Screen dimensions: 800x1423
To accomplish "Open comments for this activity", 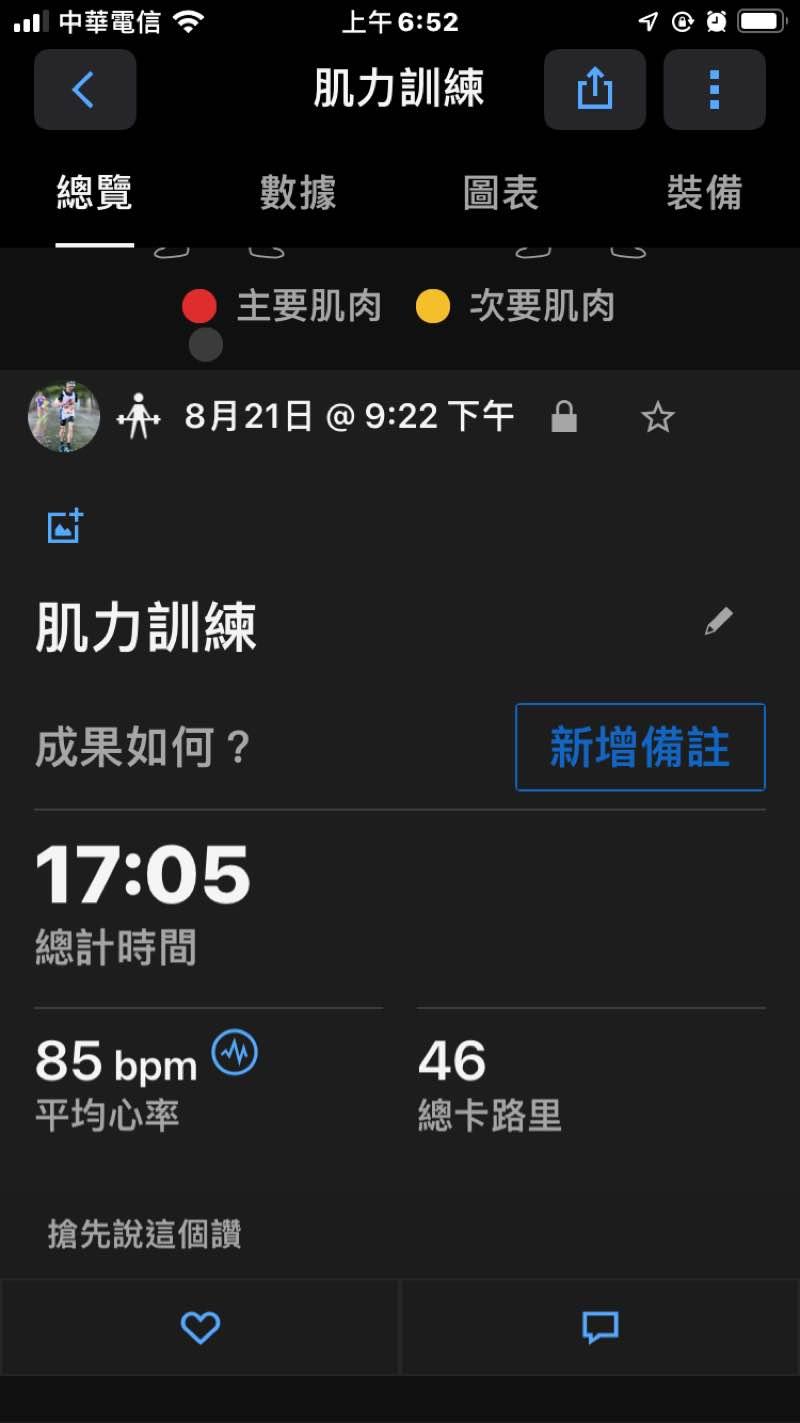I will click(600, 1327).
